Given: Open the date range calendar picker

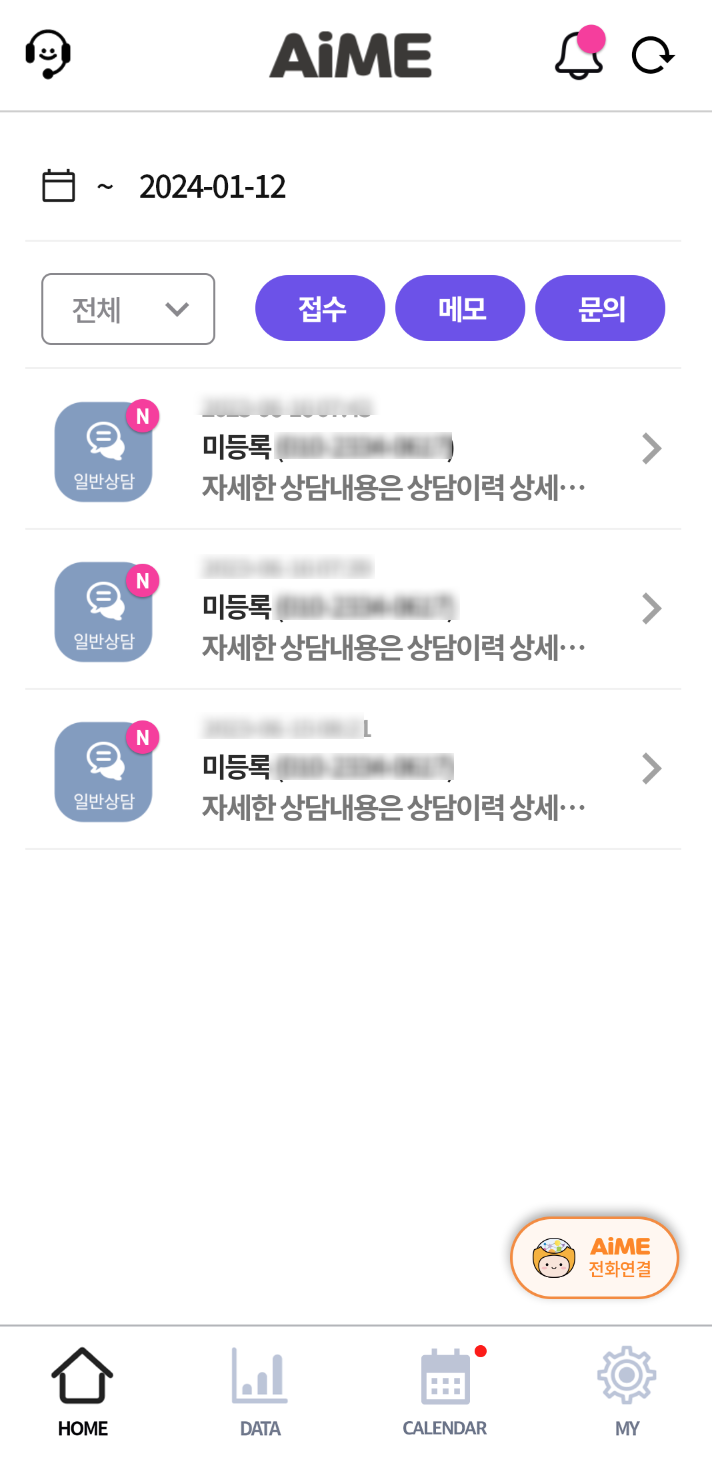Looking at the screenshot, I should [x=59, y=186].
